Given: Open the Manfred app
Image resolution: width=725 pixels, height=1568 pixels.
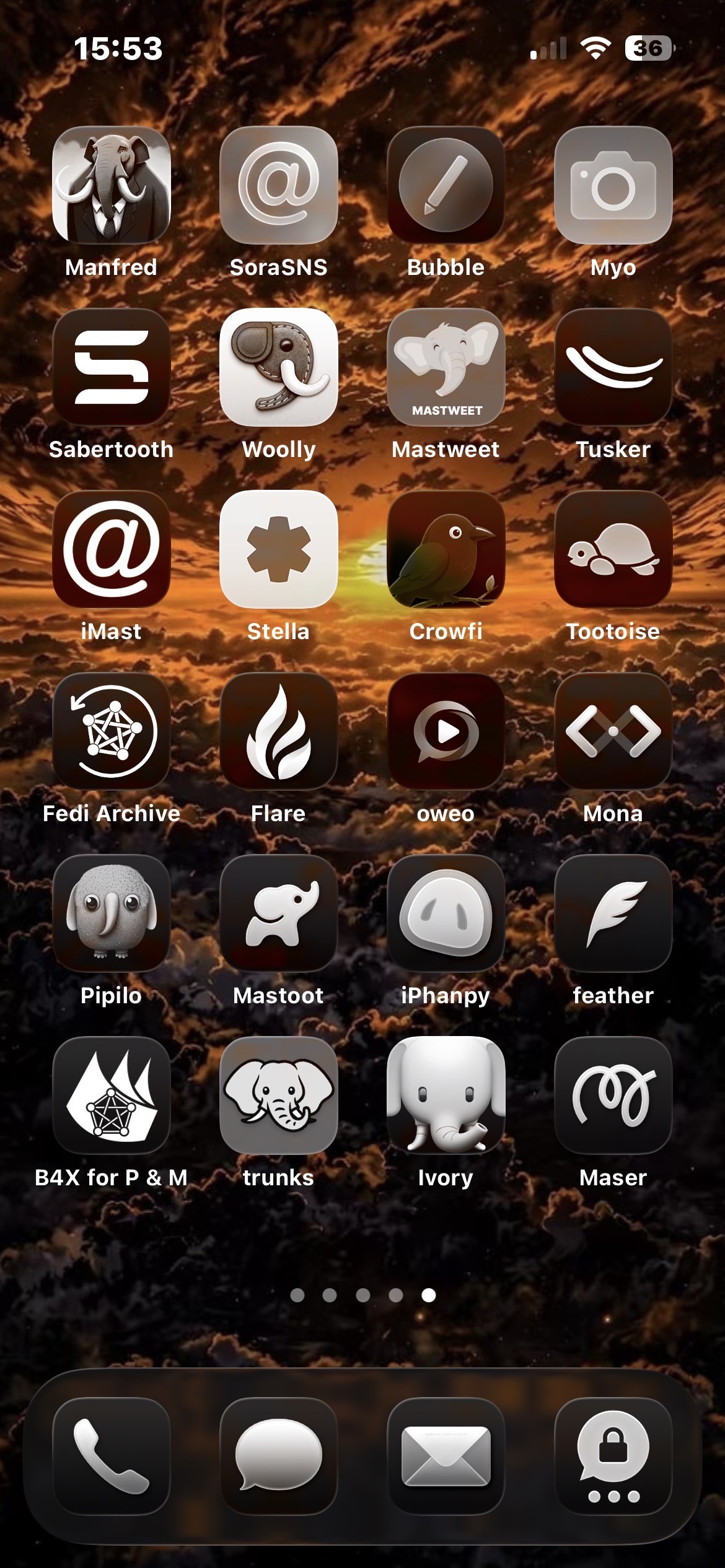Looking at the screenshot, I should (112, 185).
